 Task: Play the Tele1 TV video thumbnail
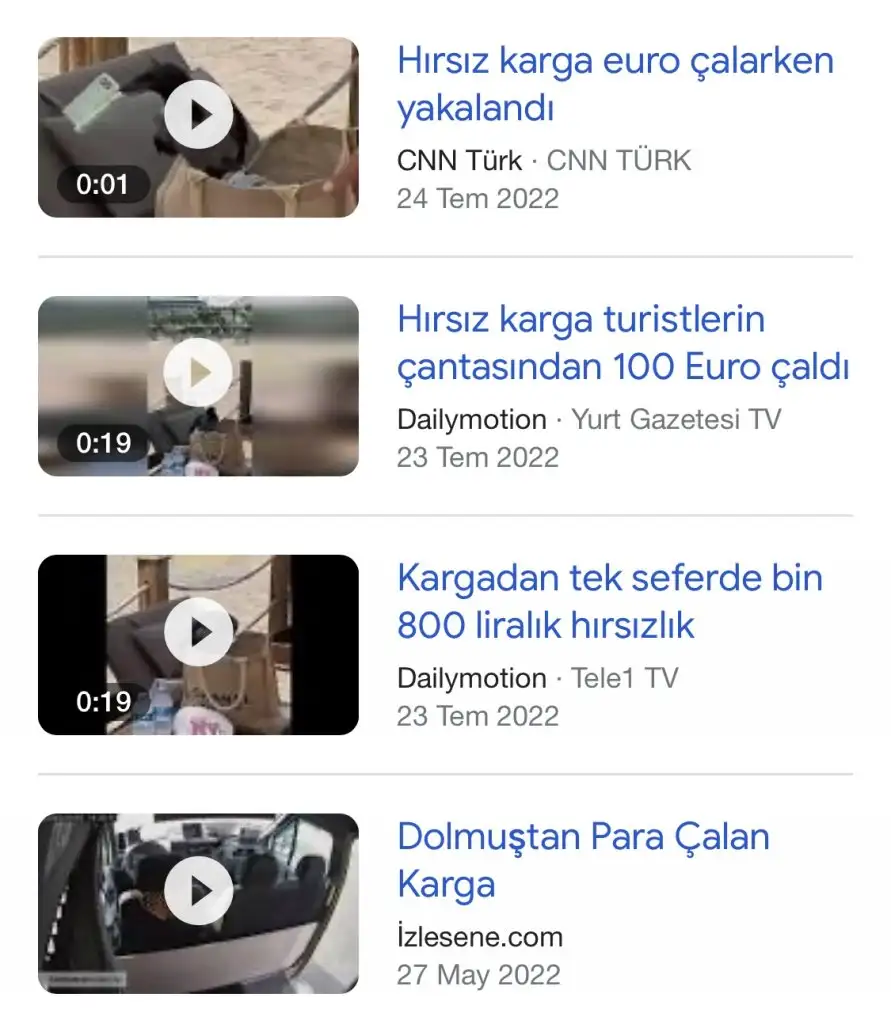click(x=198, y=632)
